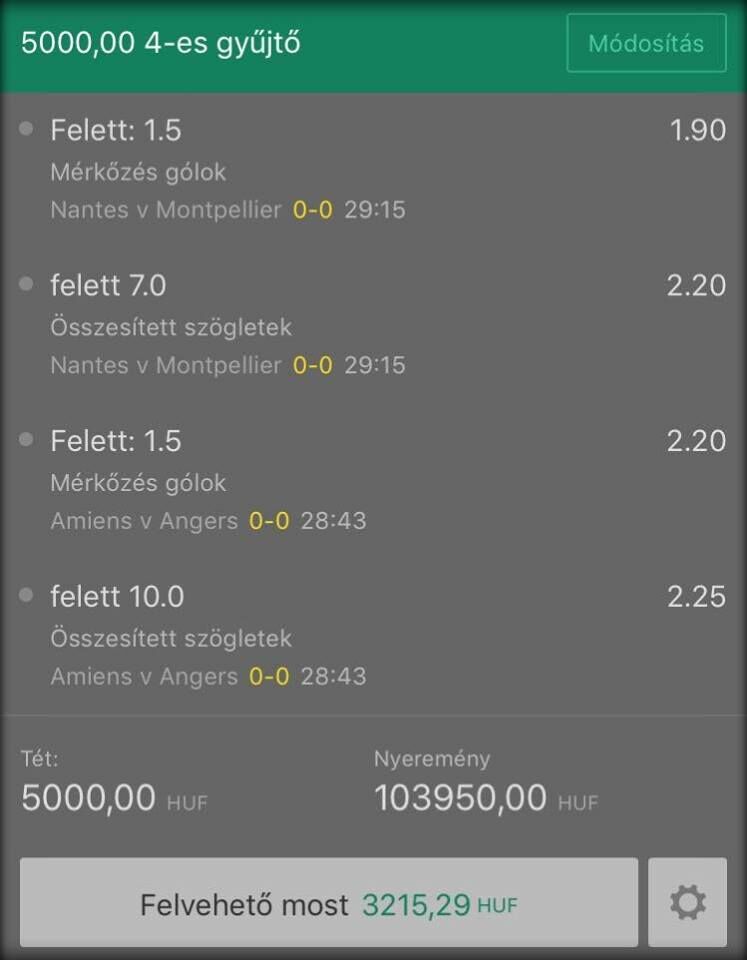
Task: Cash out with Felvehető most 3215,29 HUF
Action: (x=329, y=904)
